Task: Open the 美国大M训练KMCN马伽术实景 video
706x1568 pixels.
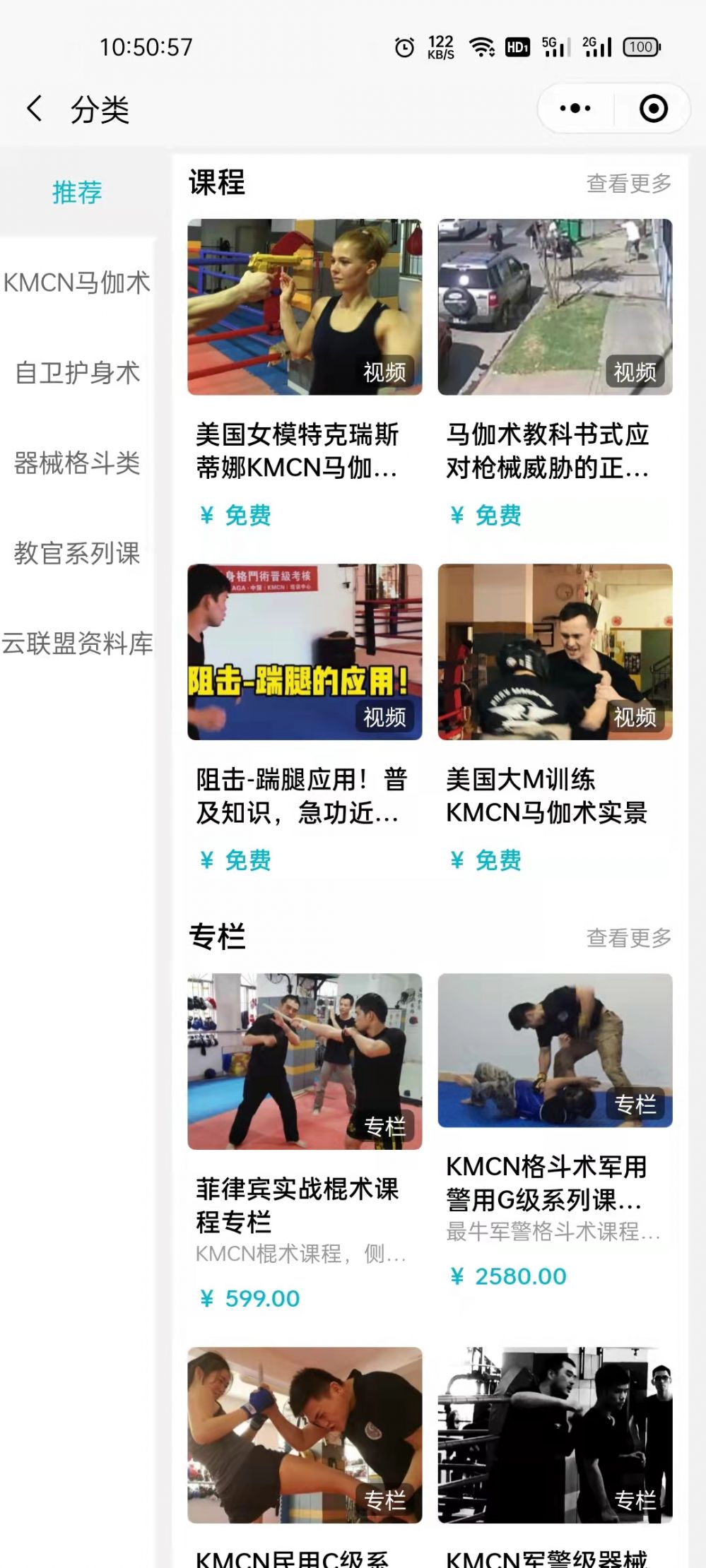Action: click(555, 652)
